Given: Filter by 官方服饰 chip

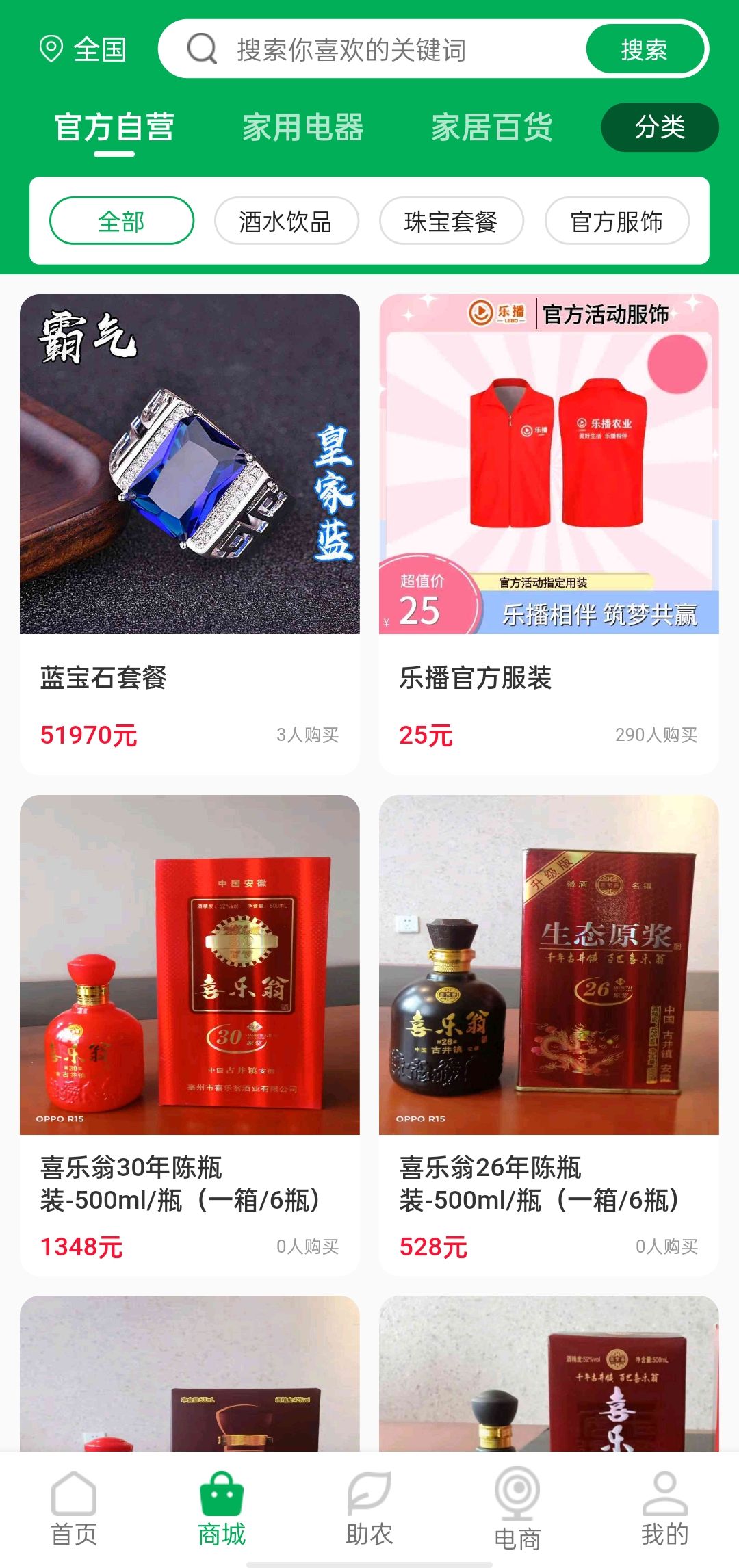Looking at the screenshot, I should click(x=616, y=221).
